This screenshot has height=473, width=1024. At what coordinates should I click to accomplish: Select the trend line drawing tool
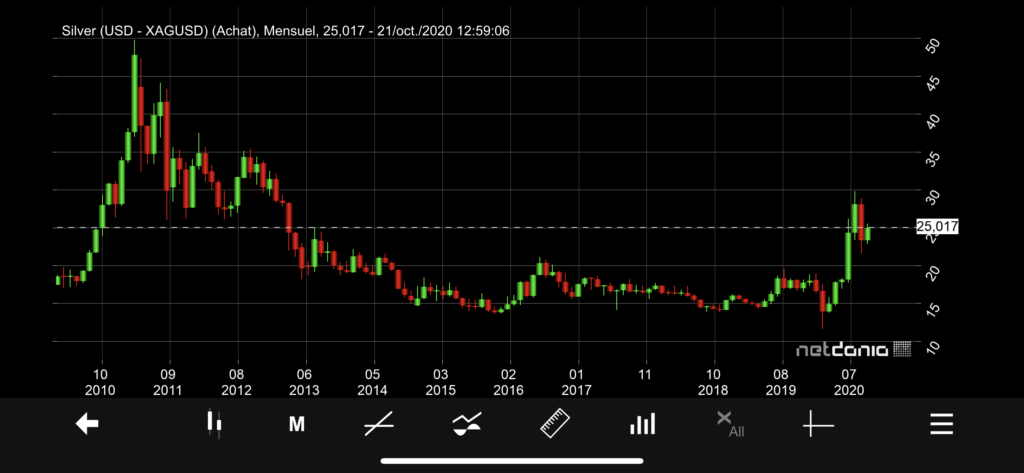(x=378, y=425)
